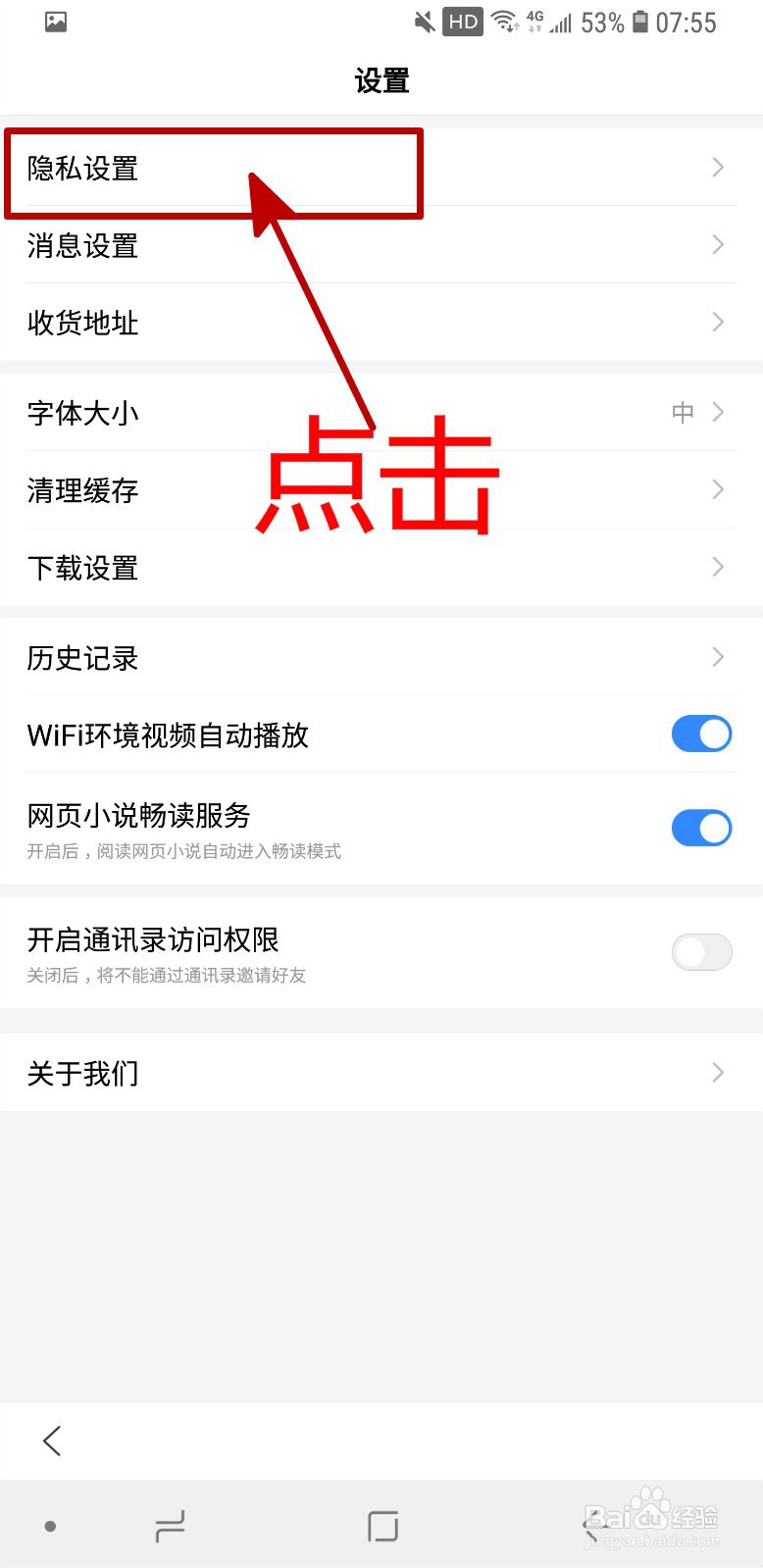Enable 开启通讯录访问权限 switch
The width and height of the screenshot is (763, 1568).
click(x=701, y=952)
